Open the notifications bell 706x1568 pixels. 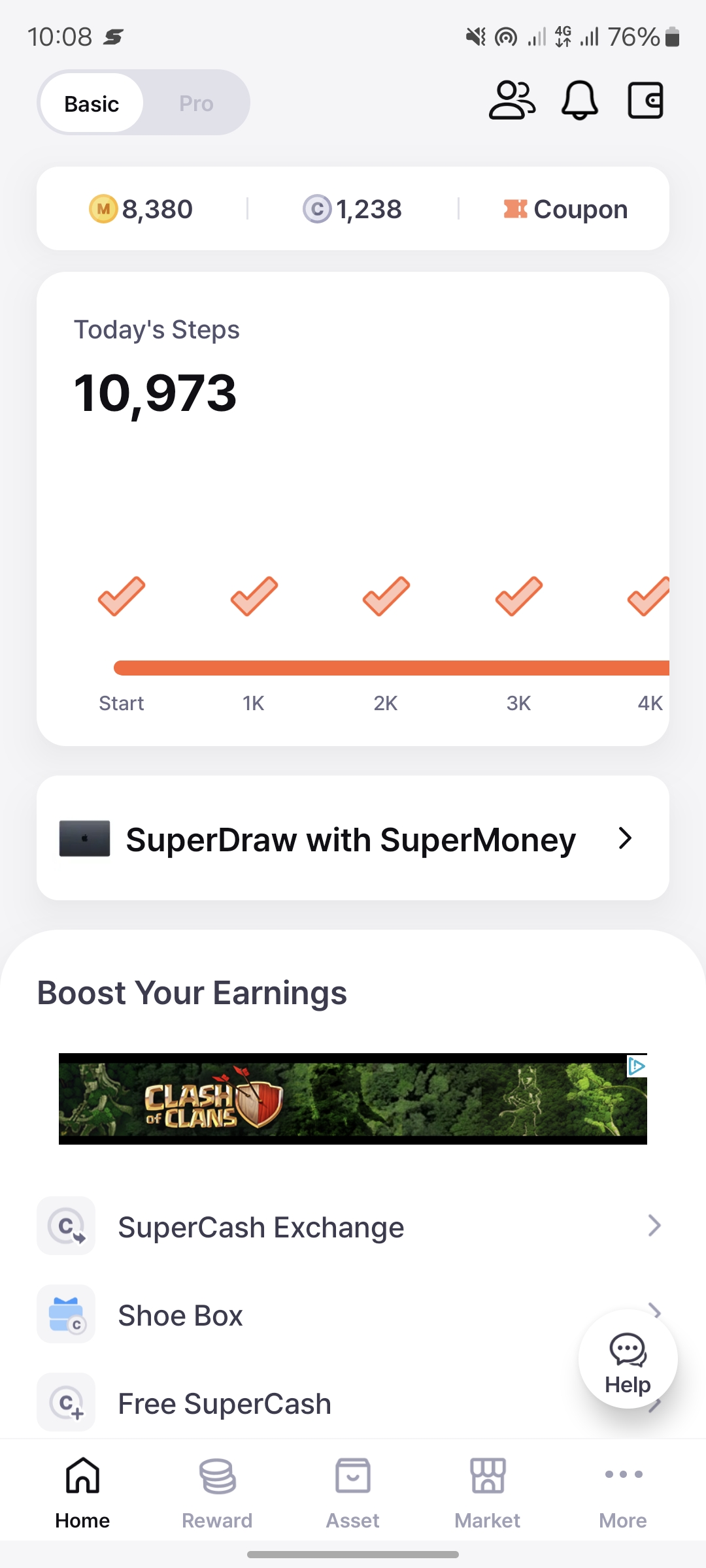tap(579, 101)
